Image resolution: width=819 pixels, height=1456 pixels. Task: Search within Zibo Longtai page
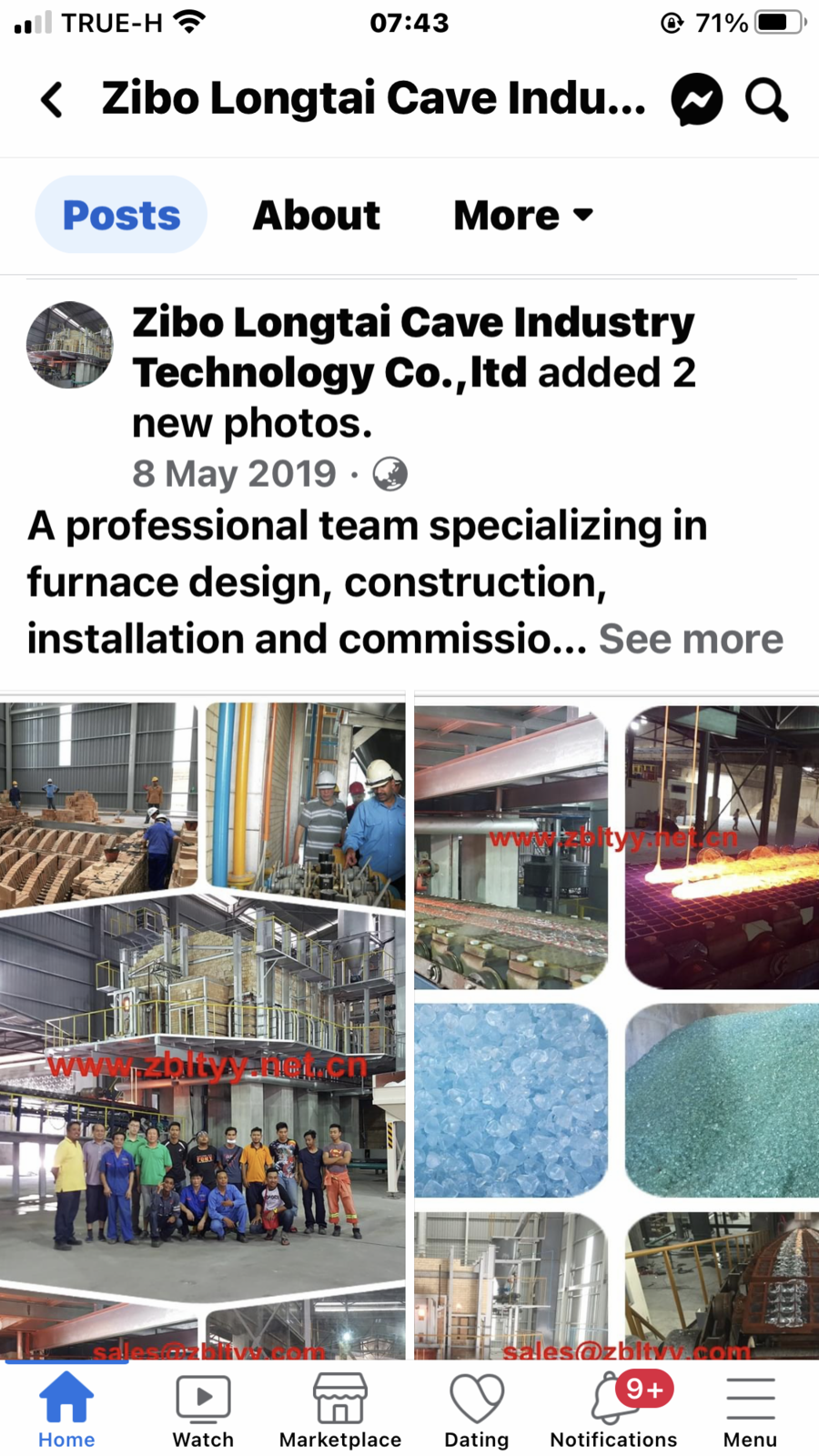coord(766,99)
